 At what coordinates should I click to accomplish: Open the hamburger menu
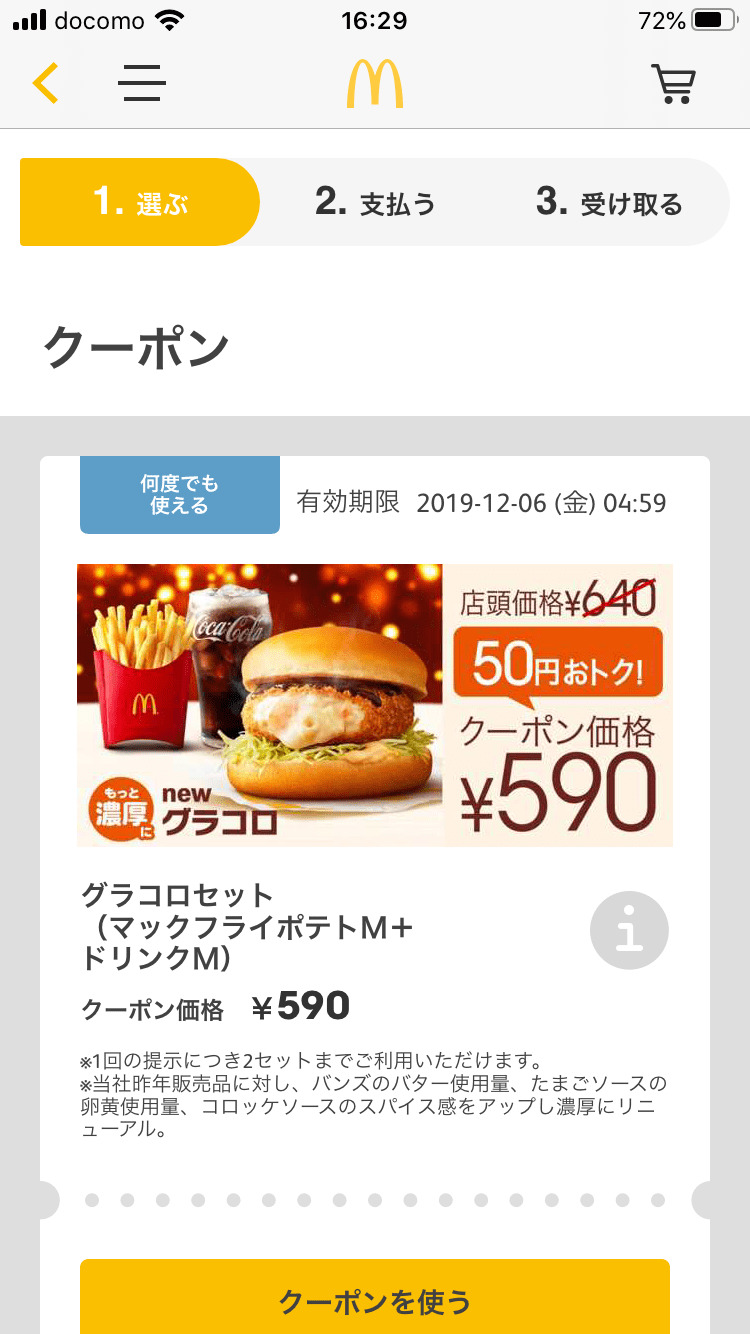(x=142, y=84)
